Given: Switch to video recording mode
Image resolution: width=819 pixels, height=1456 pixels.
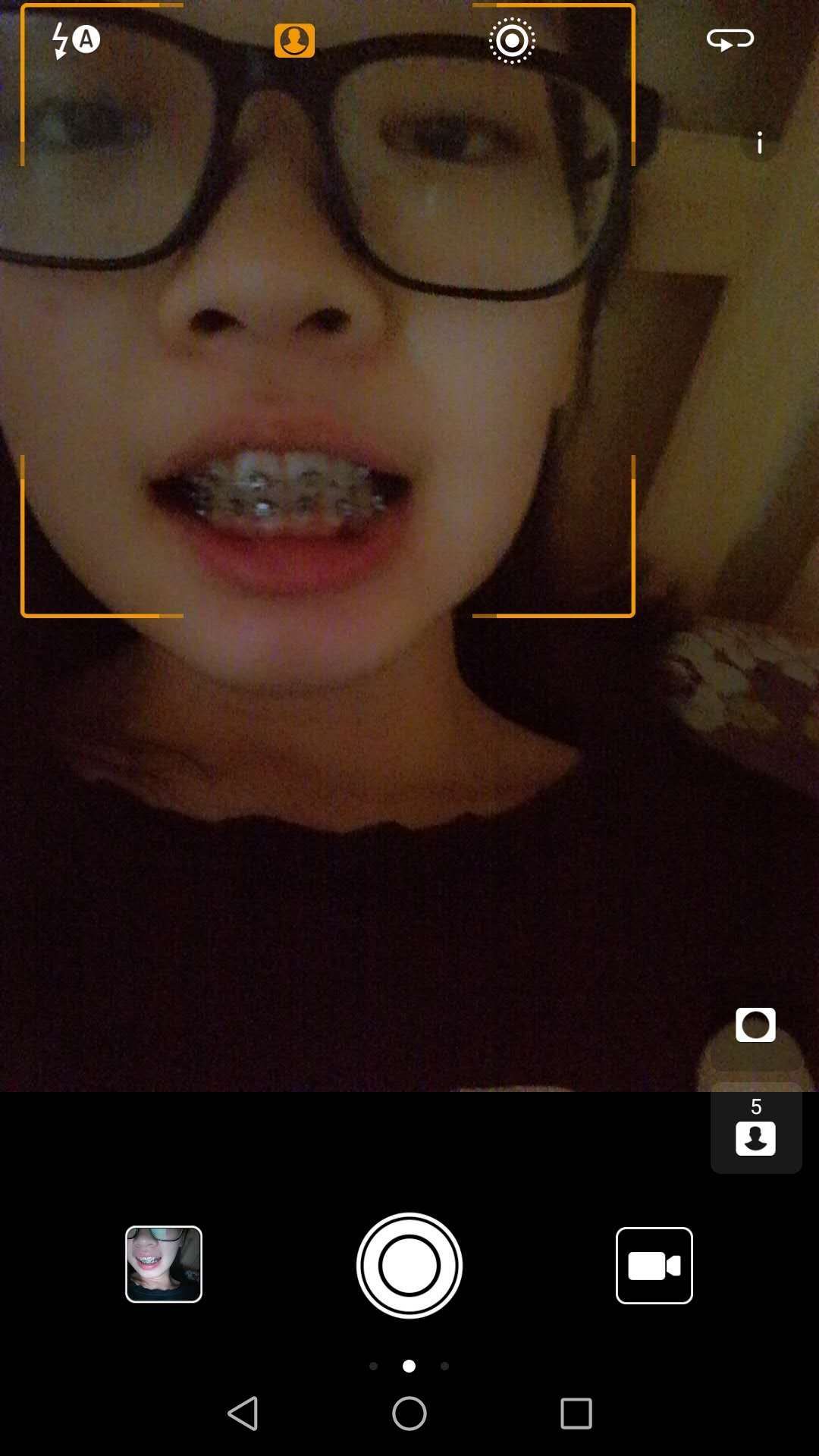Looking at the screenshot, I should tap(654, 1265).
